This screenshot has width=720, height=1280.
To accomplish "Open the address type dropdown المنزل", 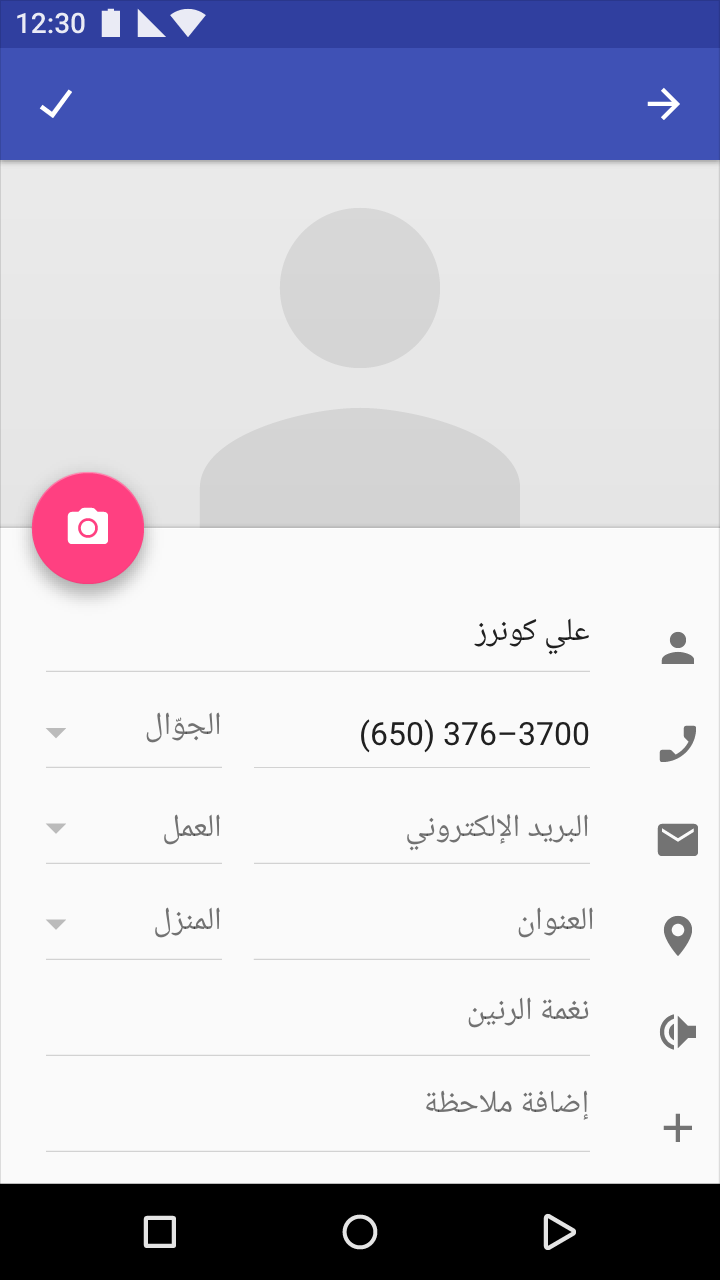I will pos(134,922).
